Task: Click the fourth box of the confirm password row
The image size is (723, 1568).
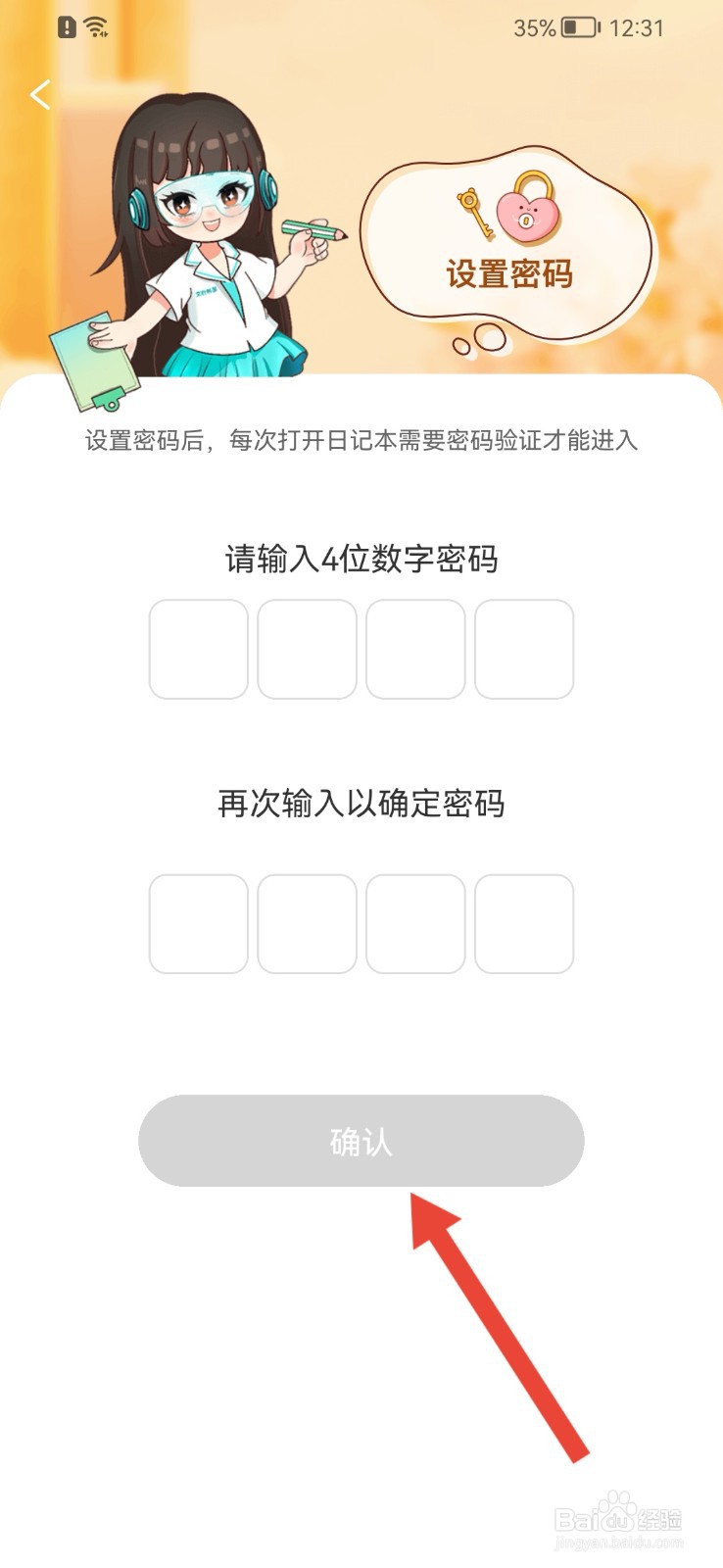Action: pos(525,922)
